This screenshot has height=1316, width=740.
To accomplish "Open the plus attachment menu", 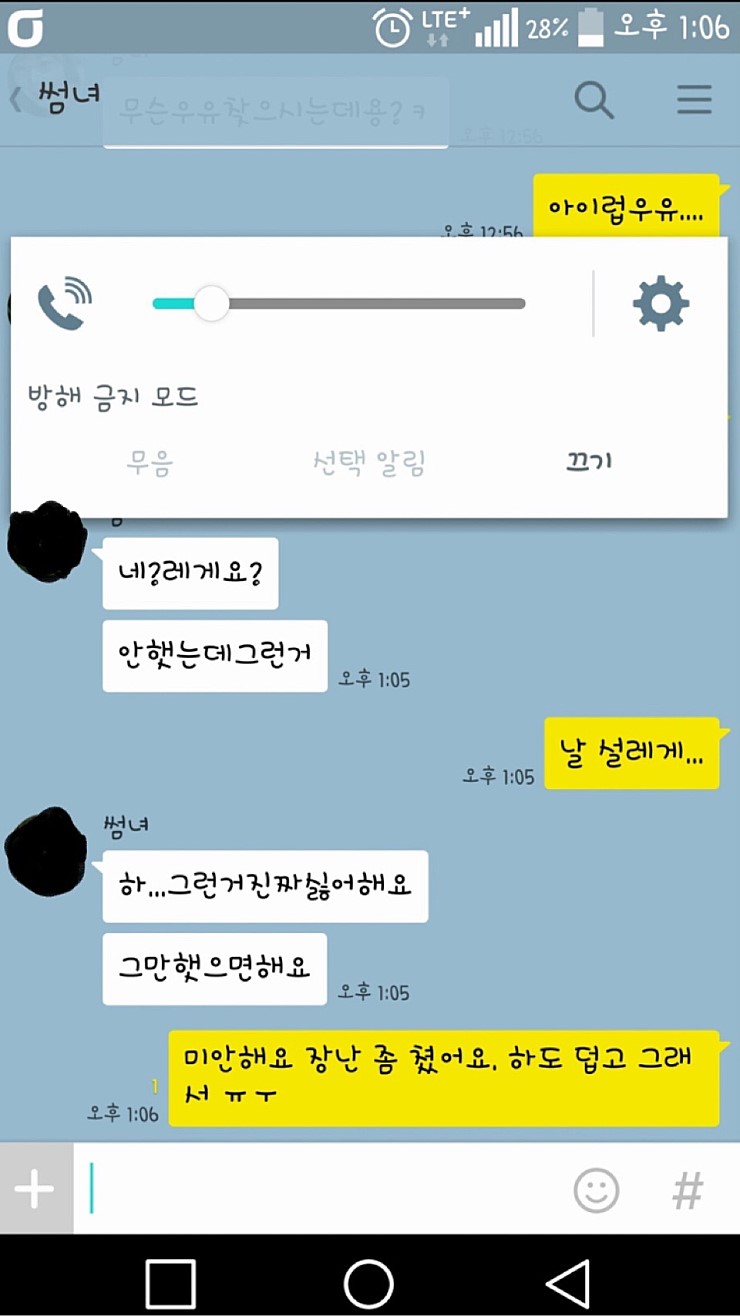I will 35,1189.
